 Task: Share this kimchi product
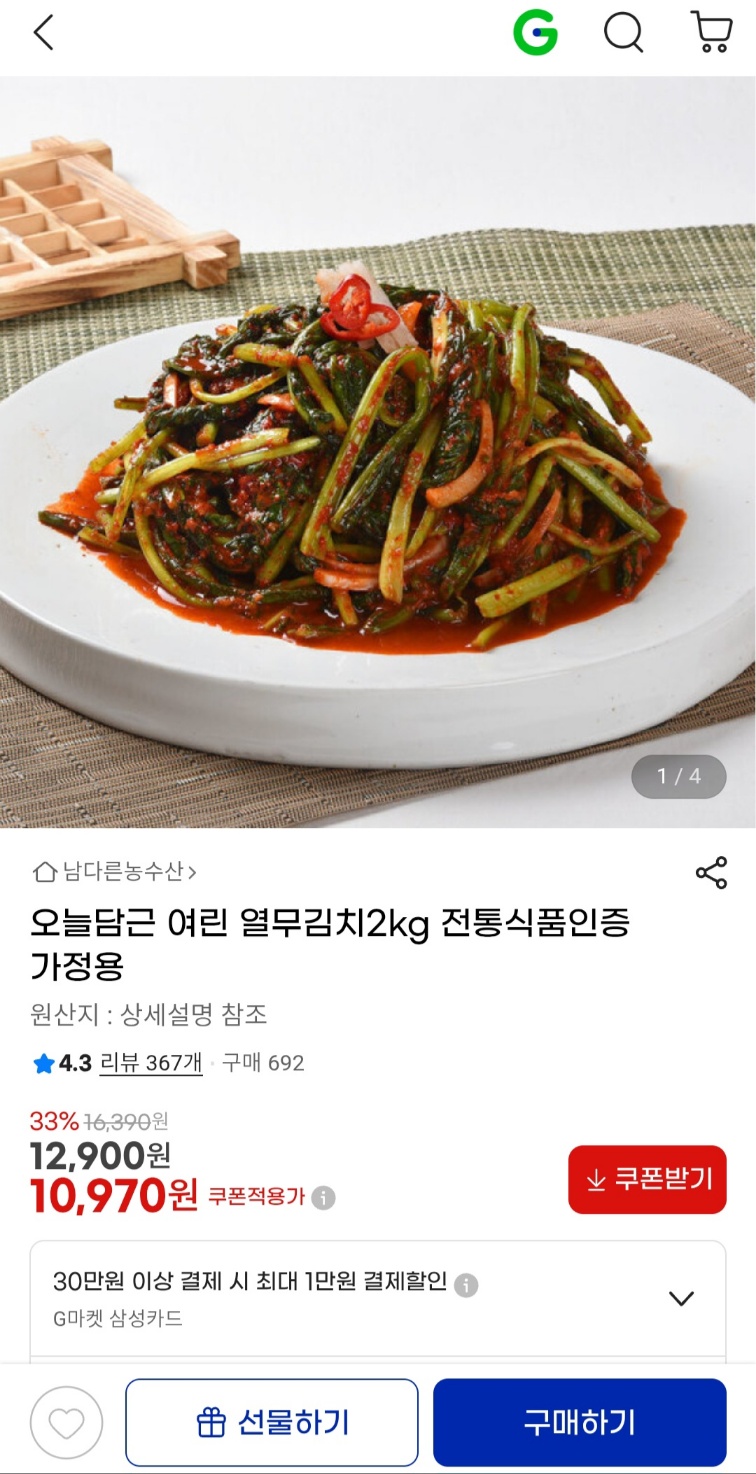[x=711, y=873]
